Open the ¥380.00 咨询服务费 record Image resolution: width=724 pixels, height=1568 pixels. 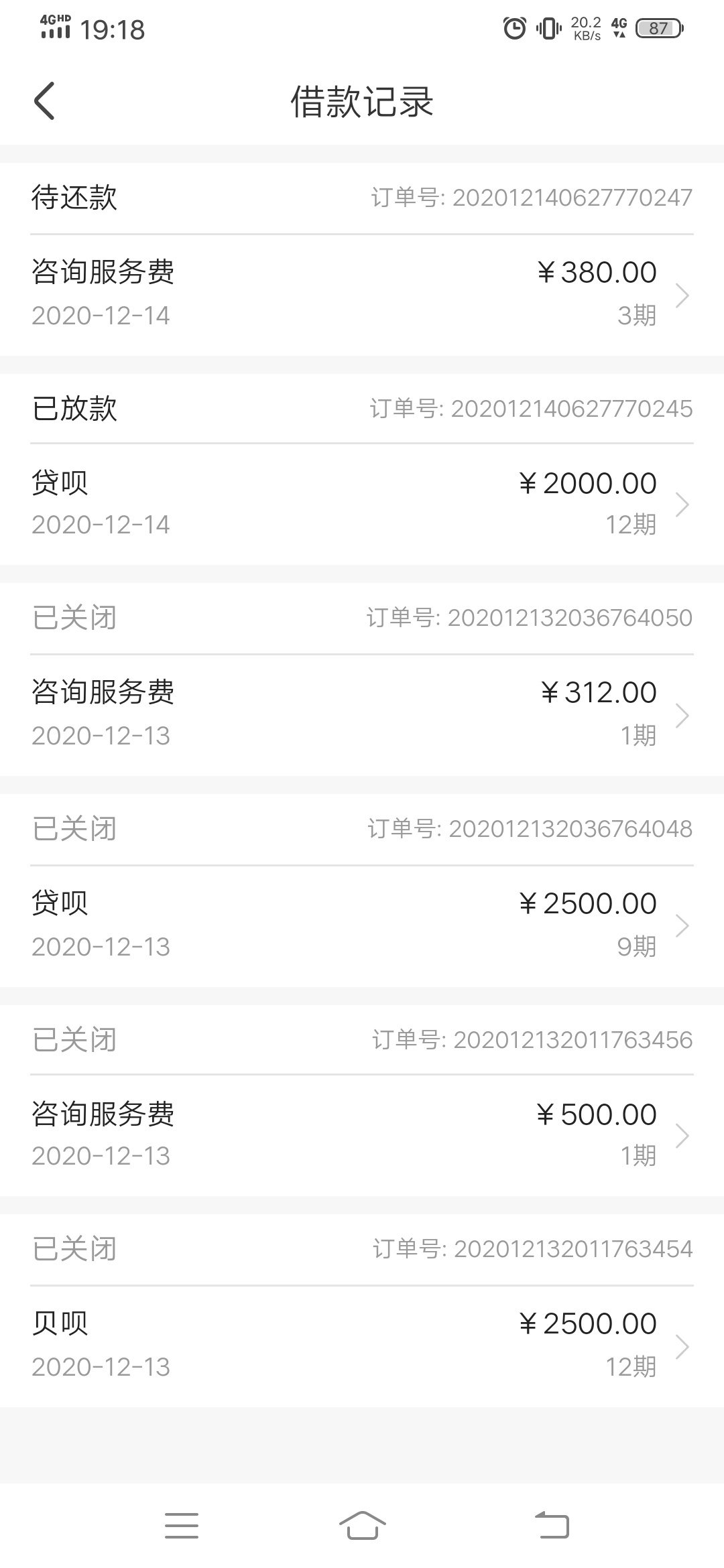pos(362,295)
